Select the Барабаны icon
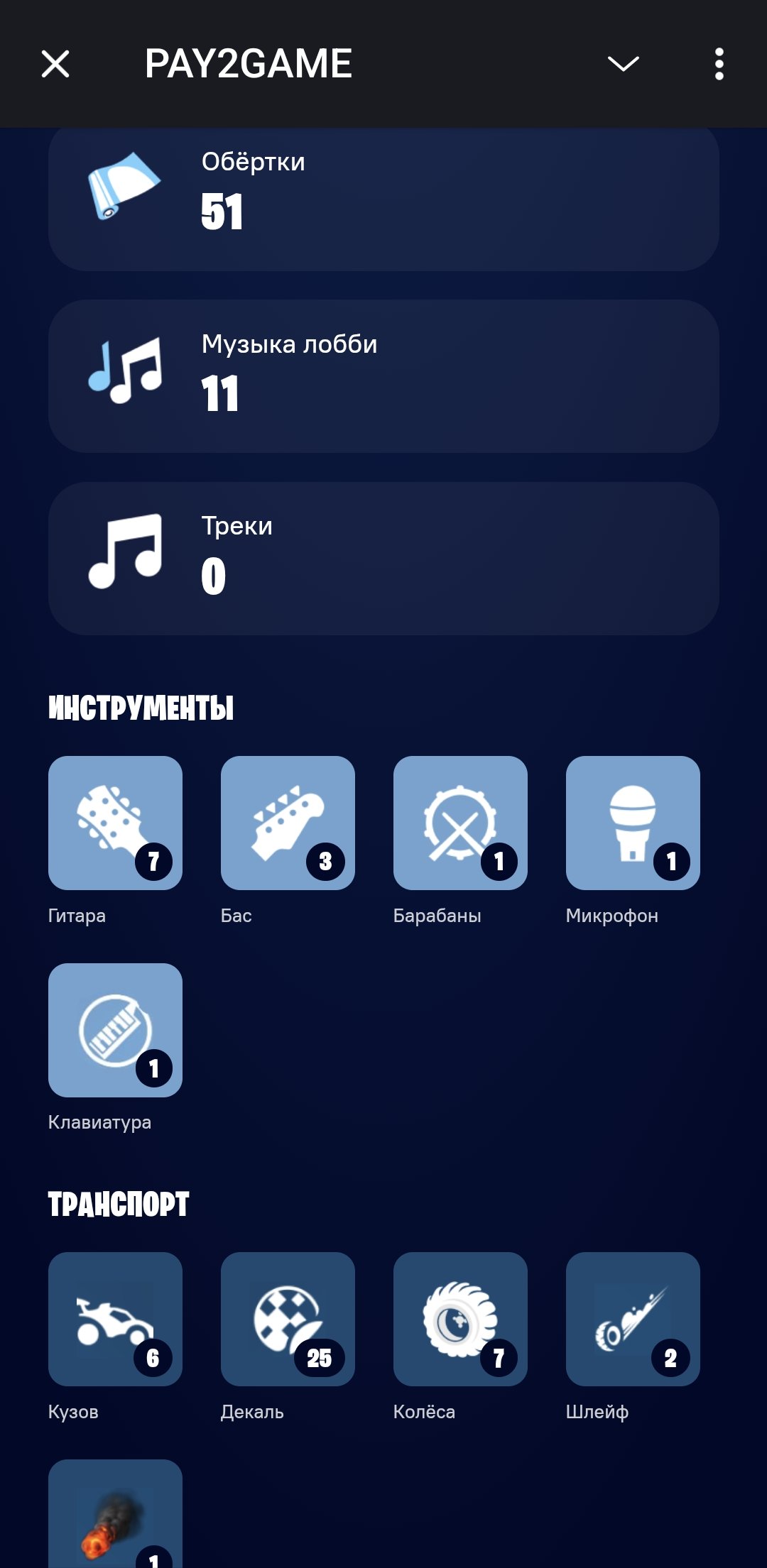 tap(460, 823)
